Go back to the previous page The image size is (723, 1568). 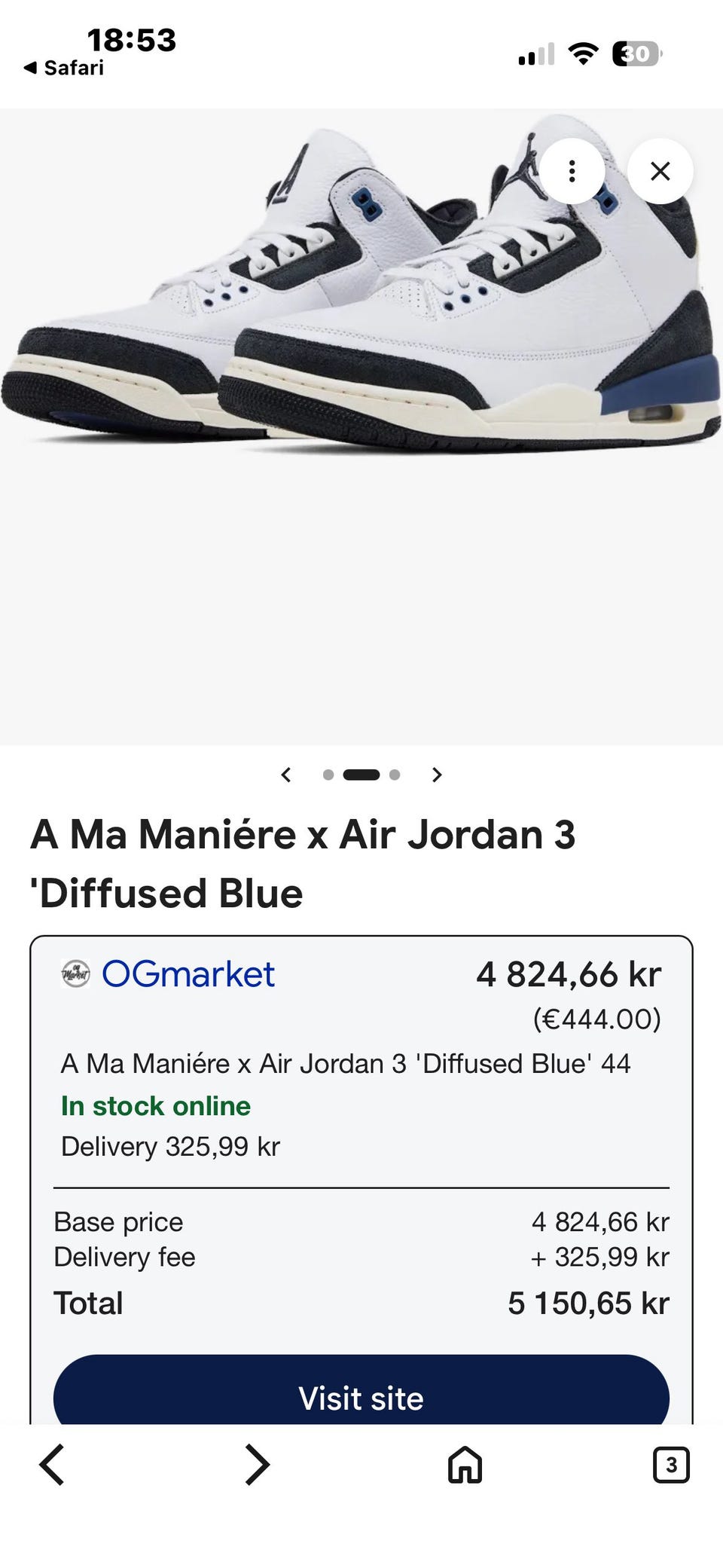pyautogui.click(x=52, y=1465)
